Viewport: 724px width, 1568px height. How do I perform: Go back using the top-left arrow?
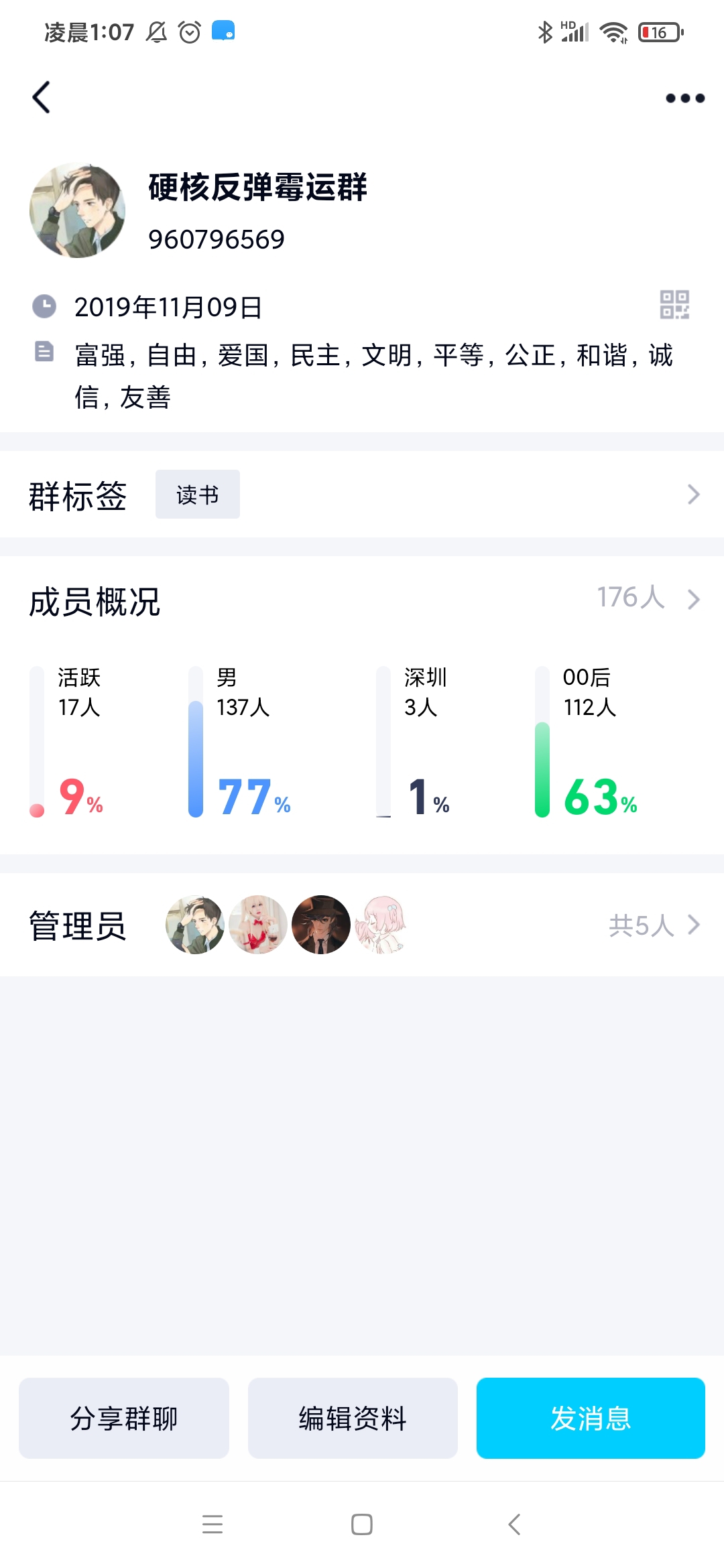click(42, 98)
